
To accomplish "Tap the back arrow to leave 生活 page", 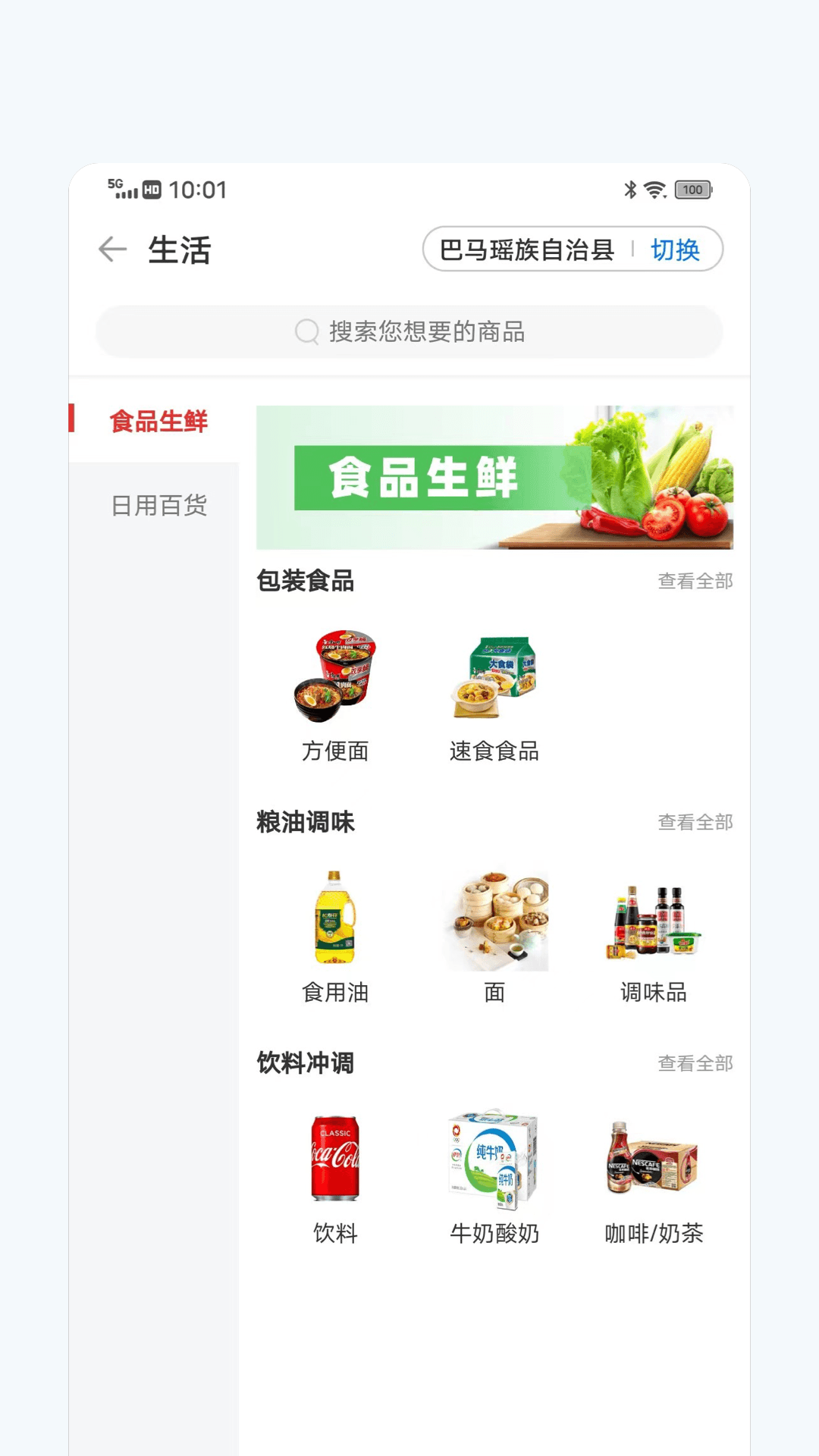I will [111, 249].
